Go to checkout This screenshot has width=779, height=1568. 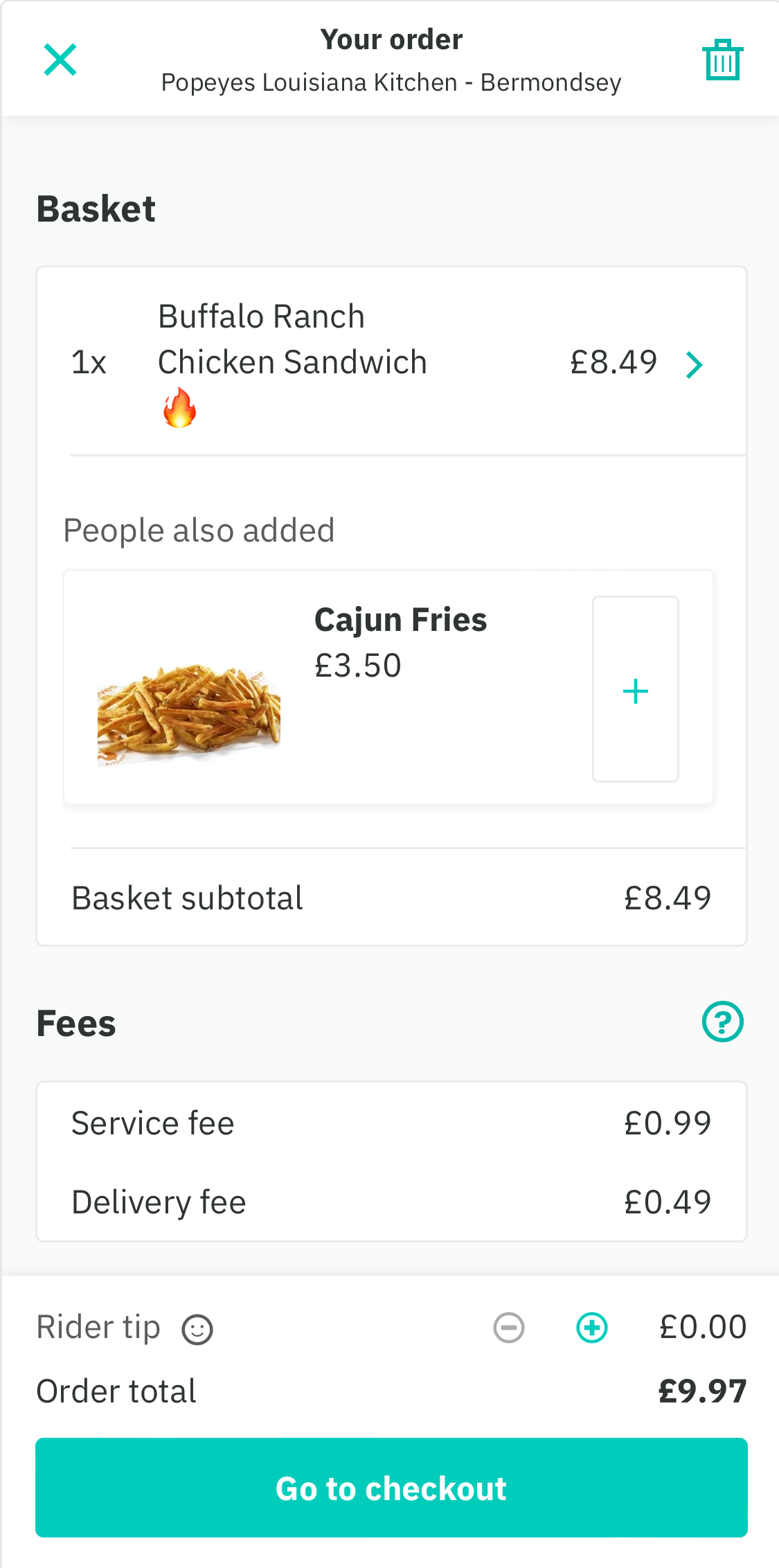391,1488
